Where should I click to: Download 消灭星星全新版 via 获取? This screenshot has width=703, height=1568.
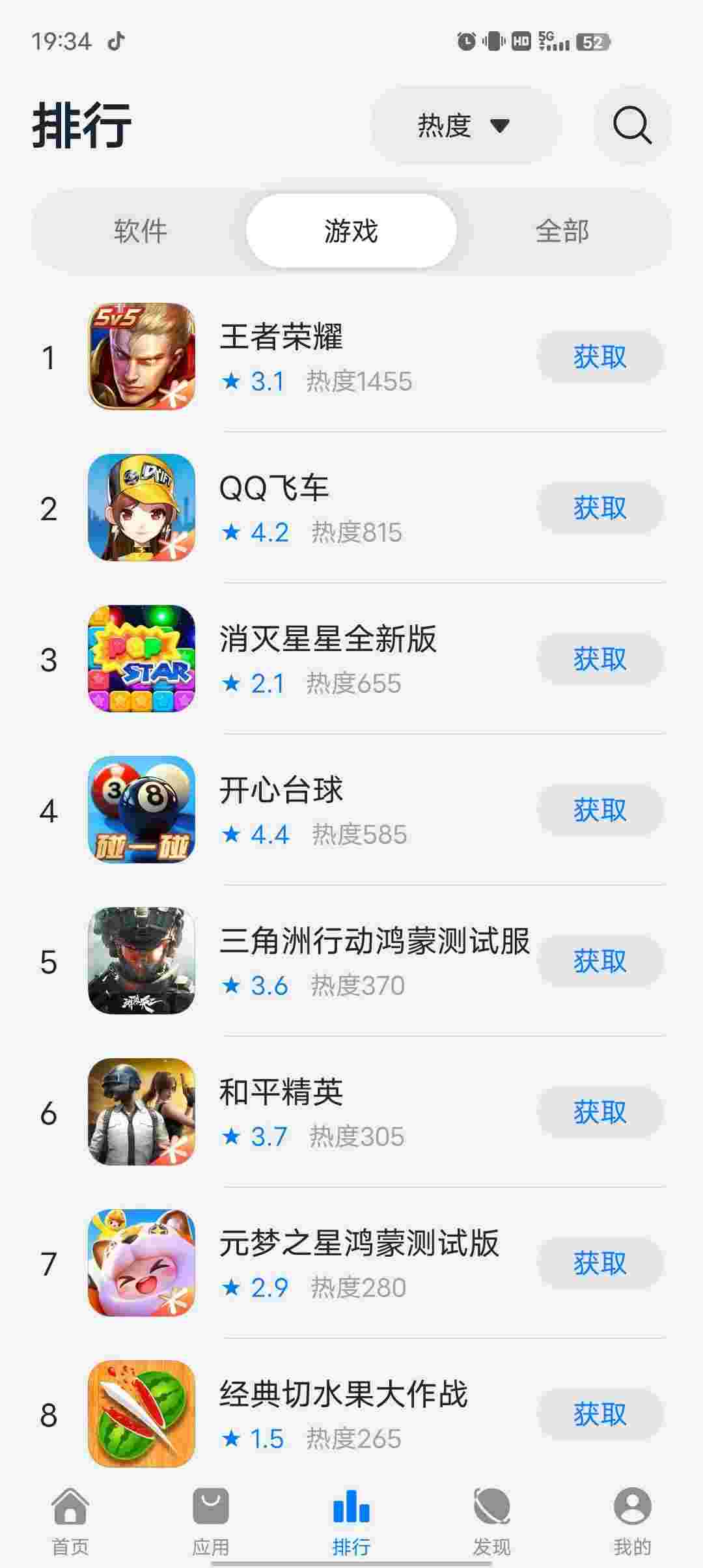(x=600, y=659)
